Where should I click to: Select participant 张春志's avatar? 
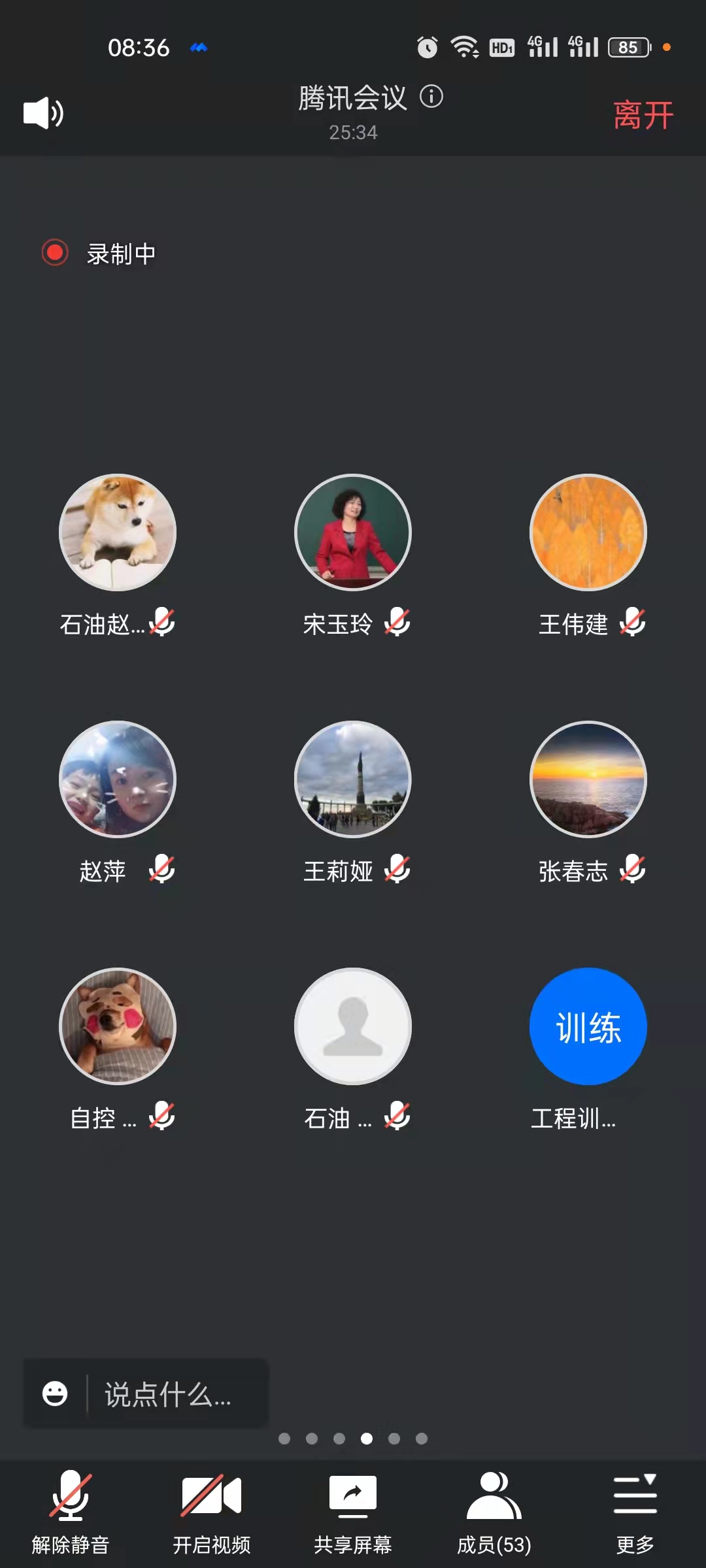(588, 779)
